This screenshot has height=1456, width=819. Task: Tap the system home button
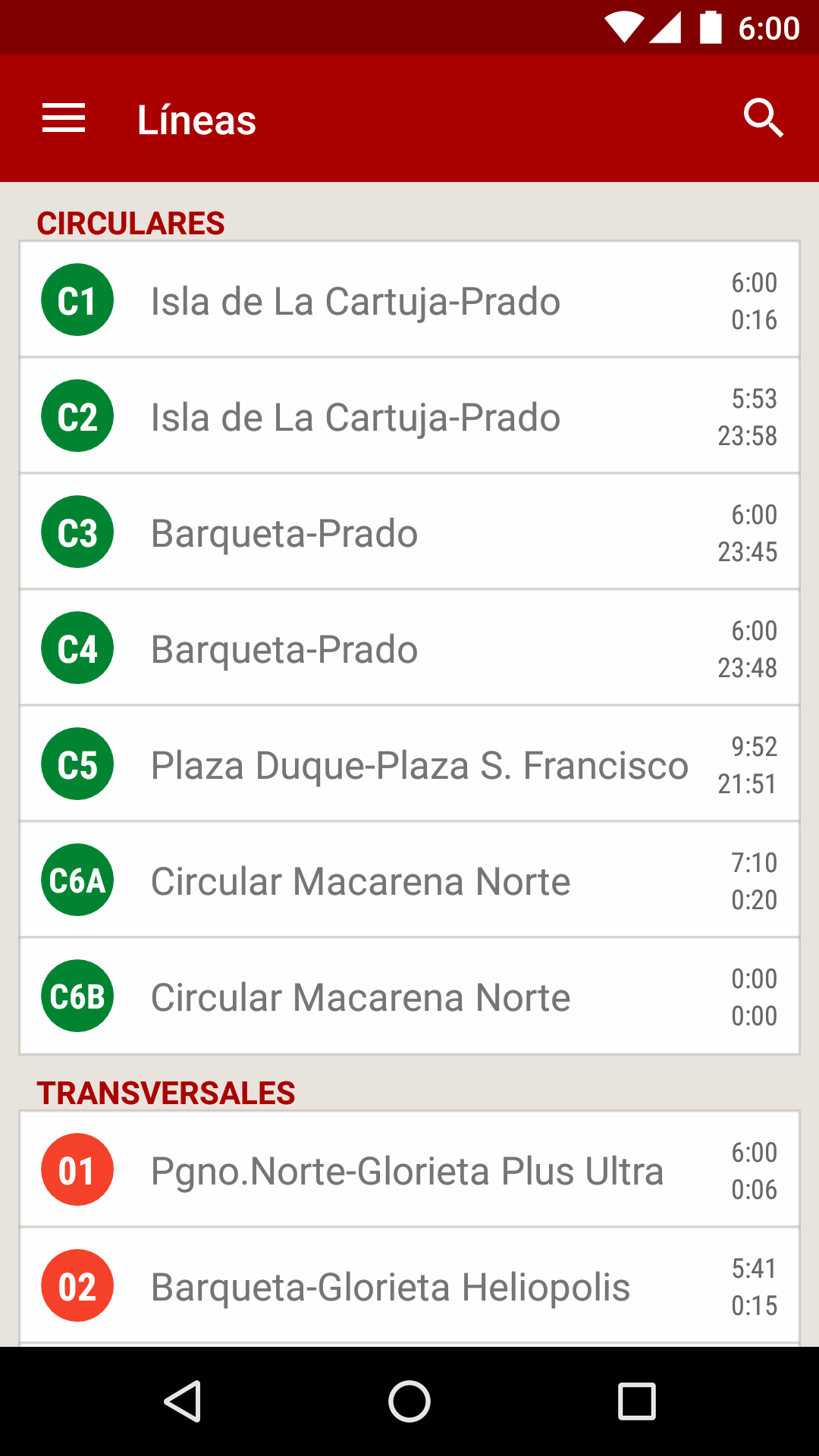409,1401
